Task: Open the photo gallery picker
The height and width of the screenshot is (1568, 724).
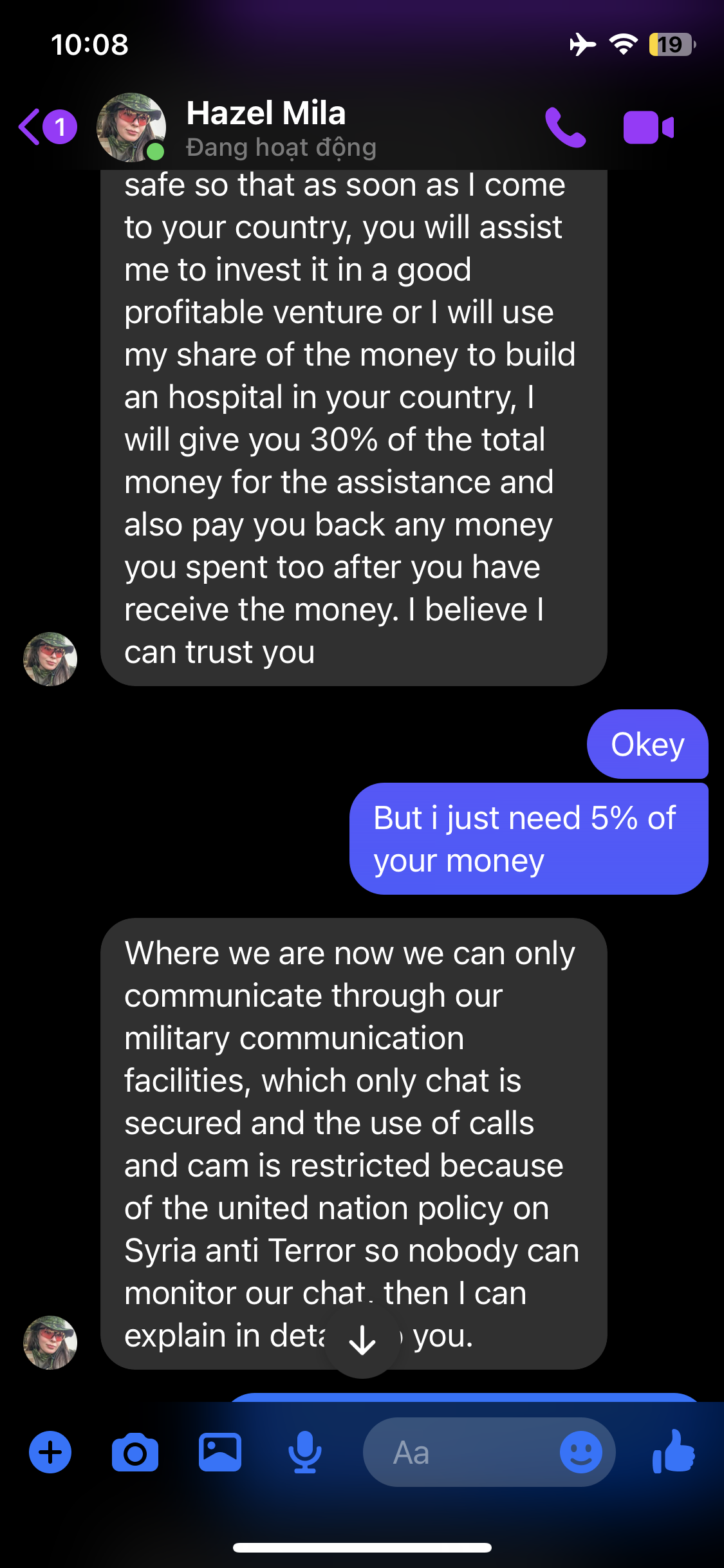Action: (220, 1453)
